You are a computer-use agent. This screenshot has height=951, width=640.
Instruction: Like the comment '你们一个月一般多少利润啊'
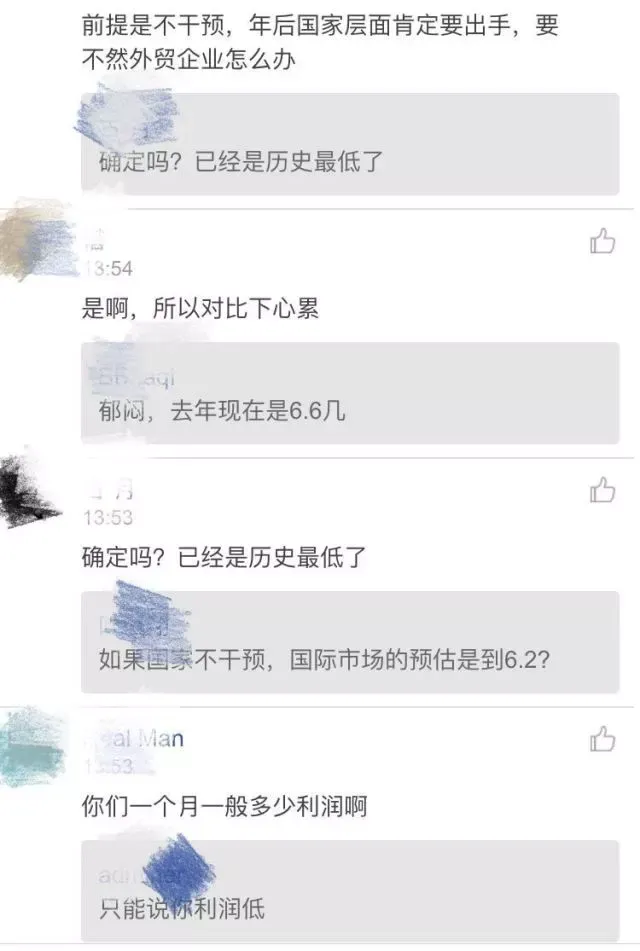tap(602, 739)
